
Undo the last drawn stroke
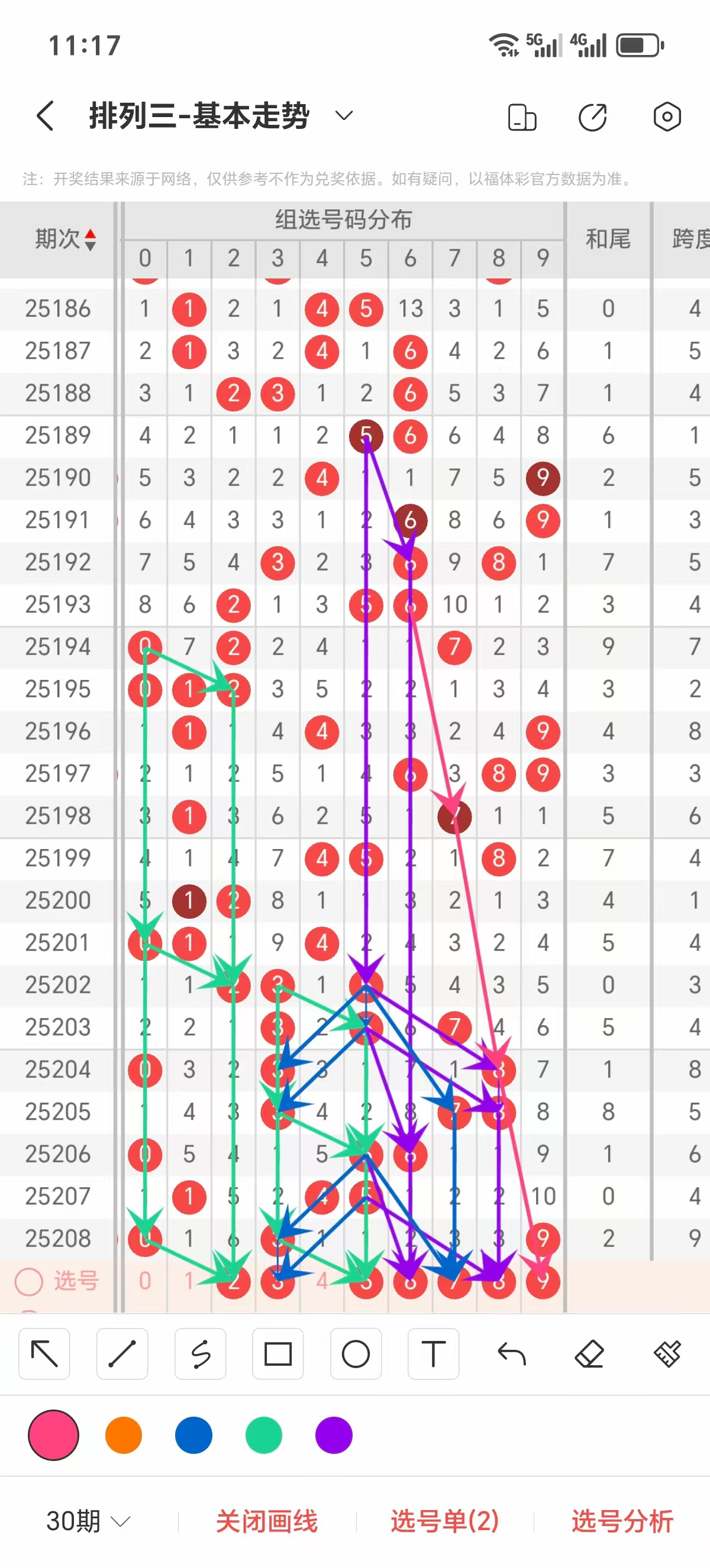(511, 1354)
